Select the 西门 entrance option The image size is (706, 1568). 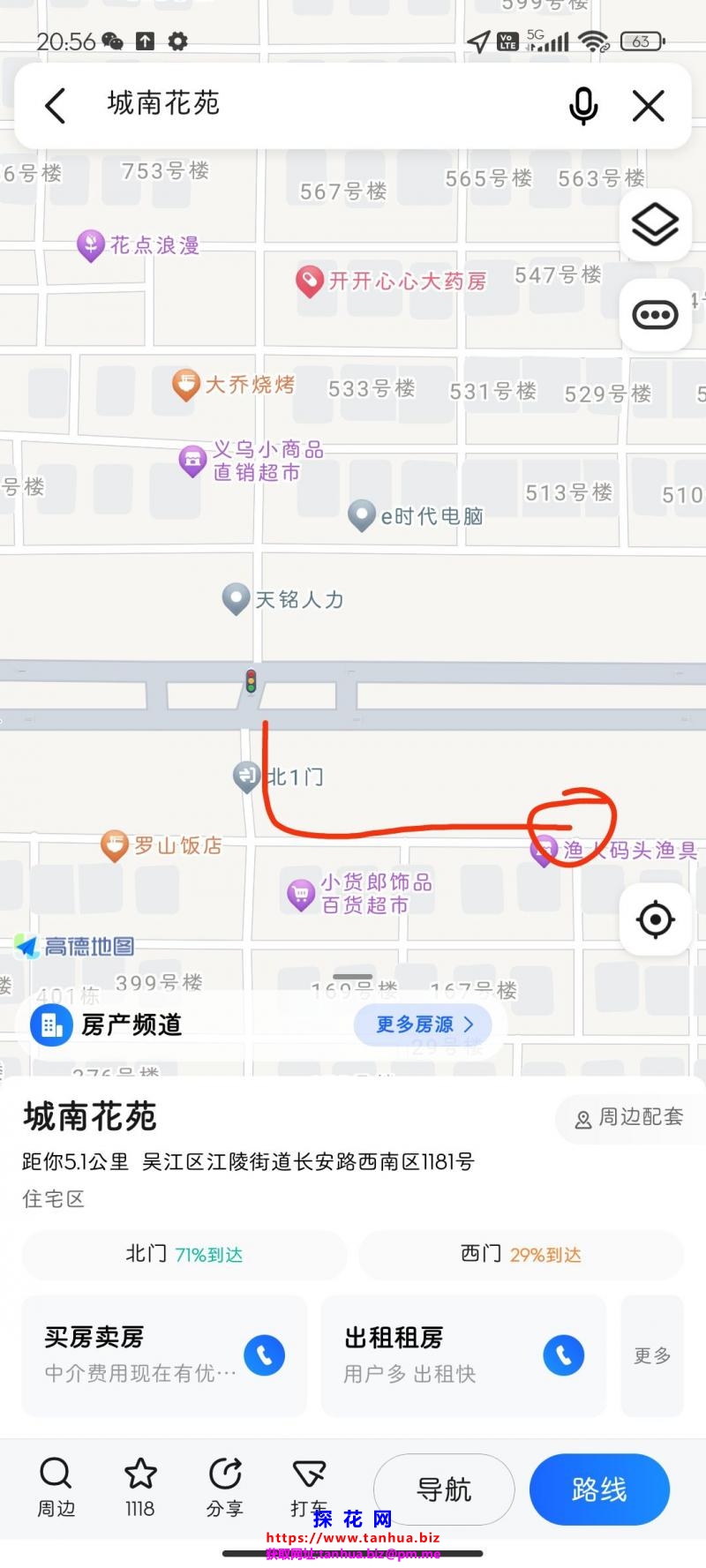521,1254
